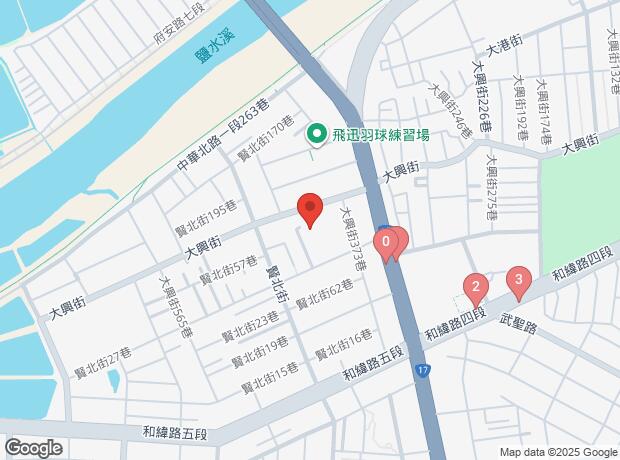Tap the large red location pin
The height and width of the screenshot is (460, 620).
pyautogui.click(x=310, y=210)
